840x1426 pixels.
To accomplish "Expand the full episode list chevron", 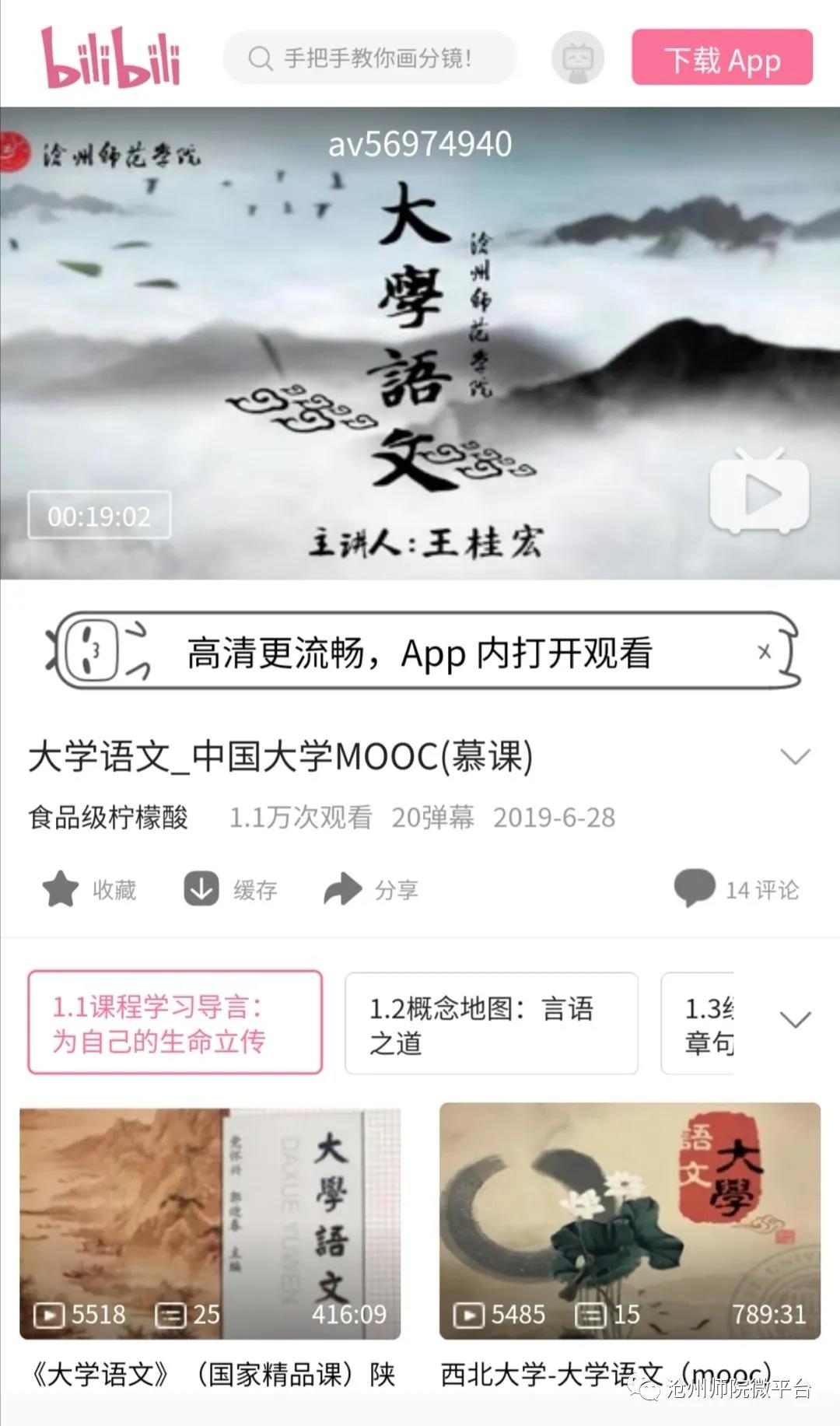I will (x=795, y=1019).
